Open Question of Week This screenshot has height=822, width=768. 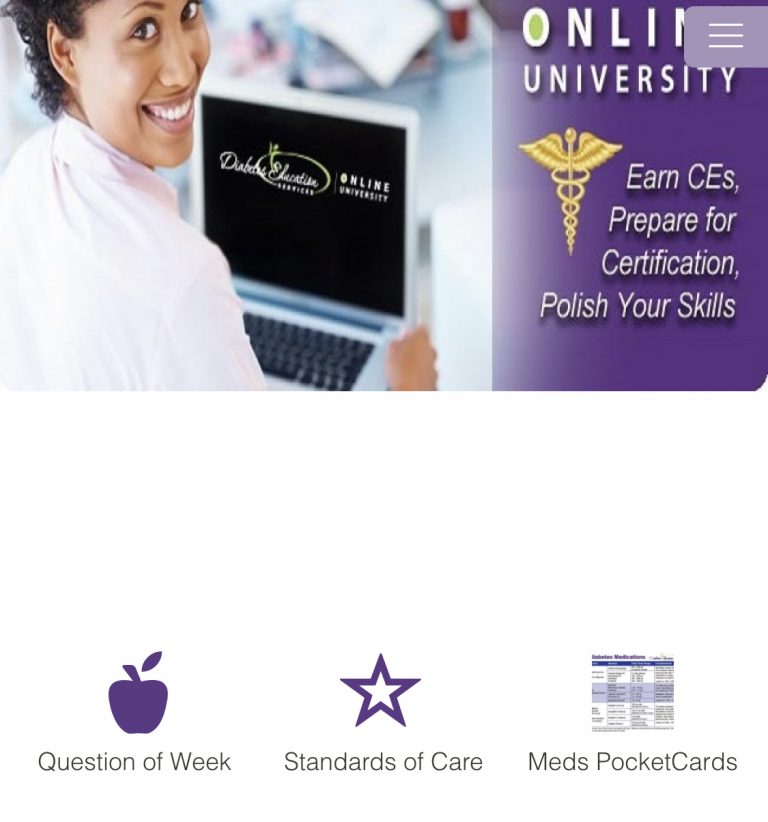(136, 712)
